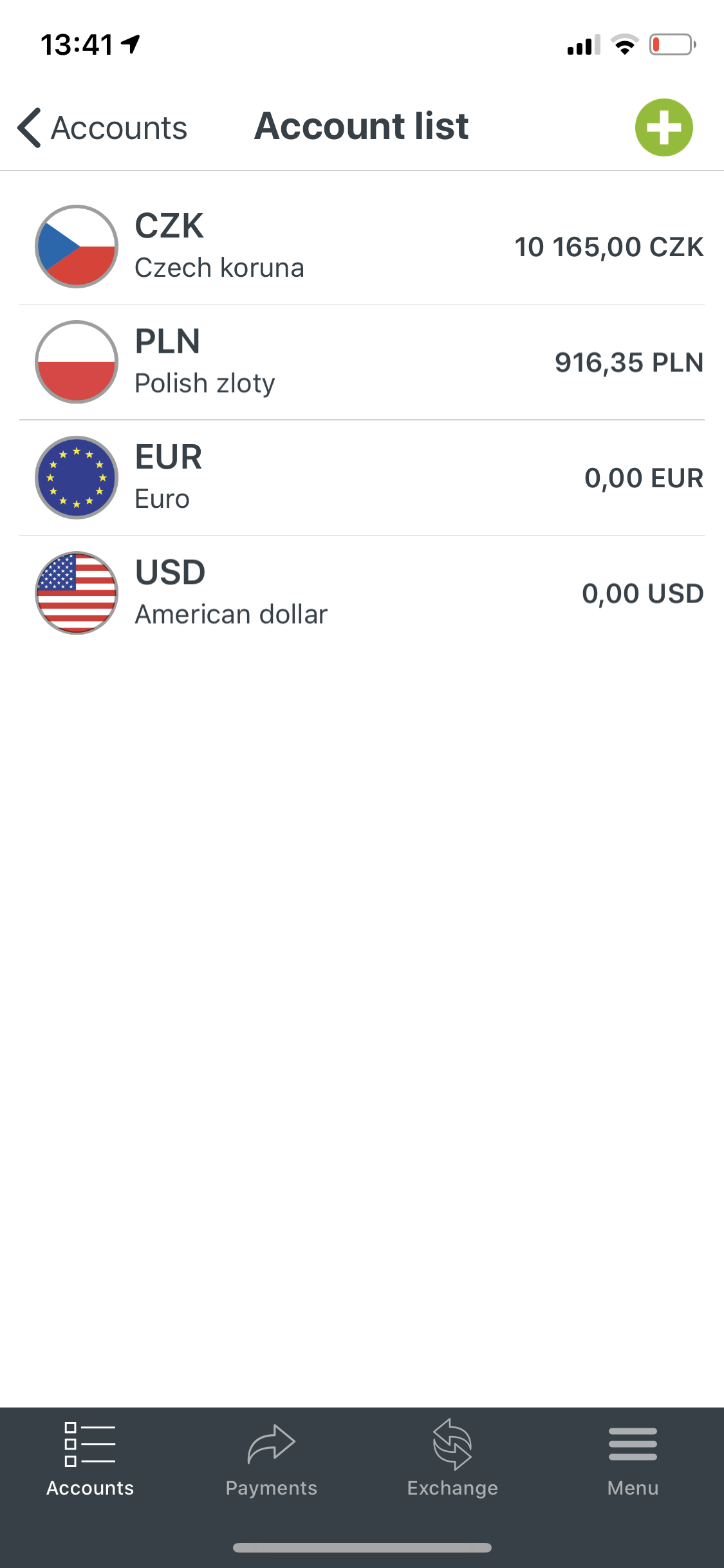The width and height of the screenshot is (724, 1568).
Task: Go back to Accounts
Action: (x=102, y=127)
